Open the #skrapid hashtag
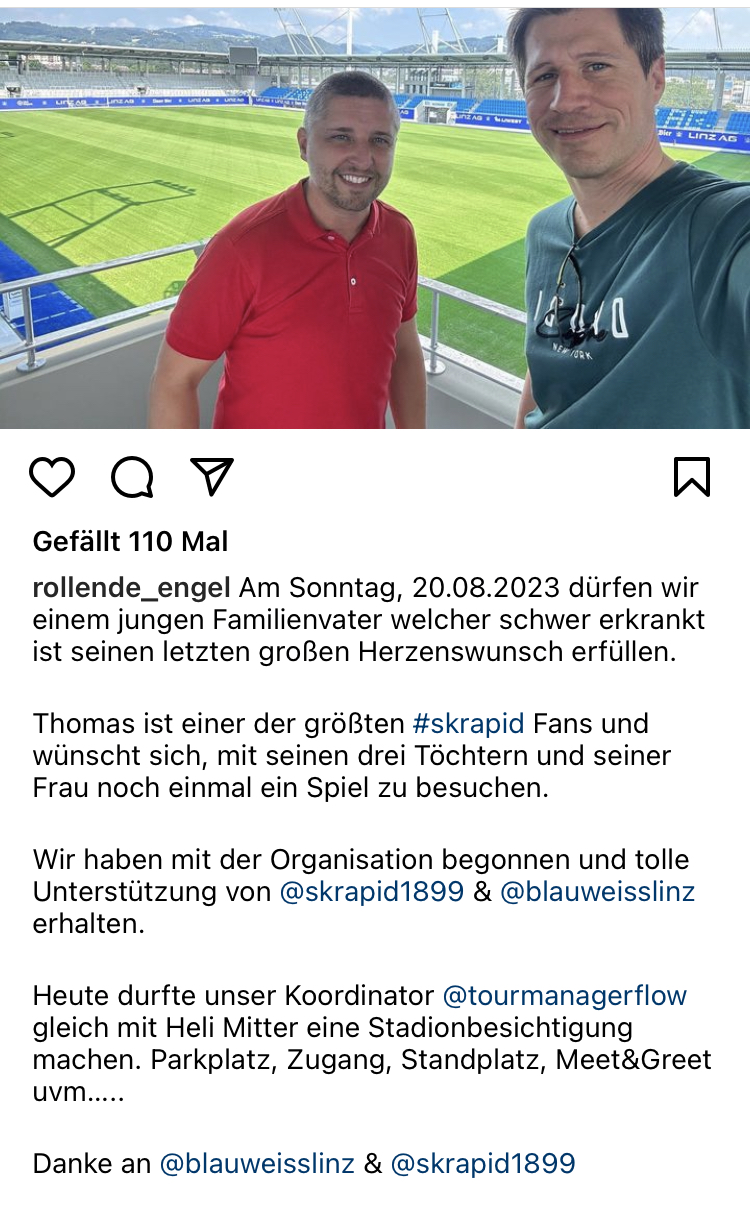This screenshot has height=1213, width=750. coord(468,723)
